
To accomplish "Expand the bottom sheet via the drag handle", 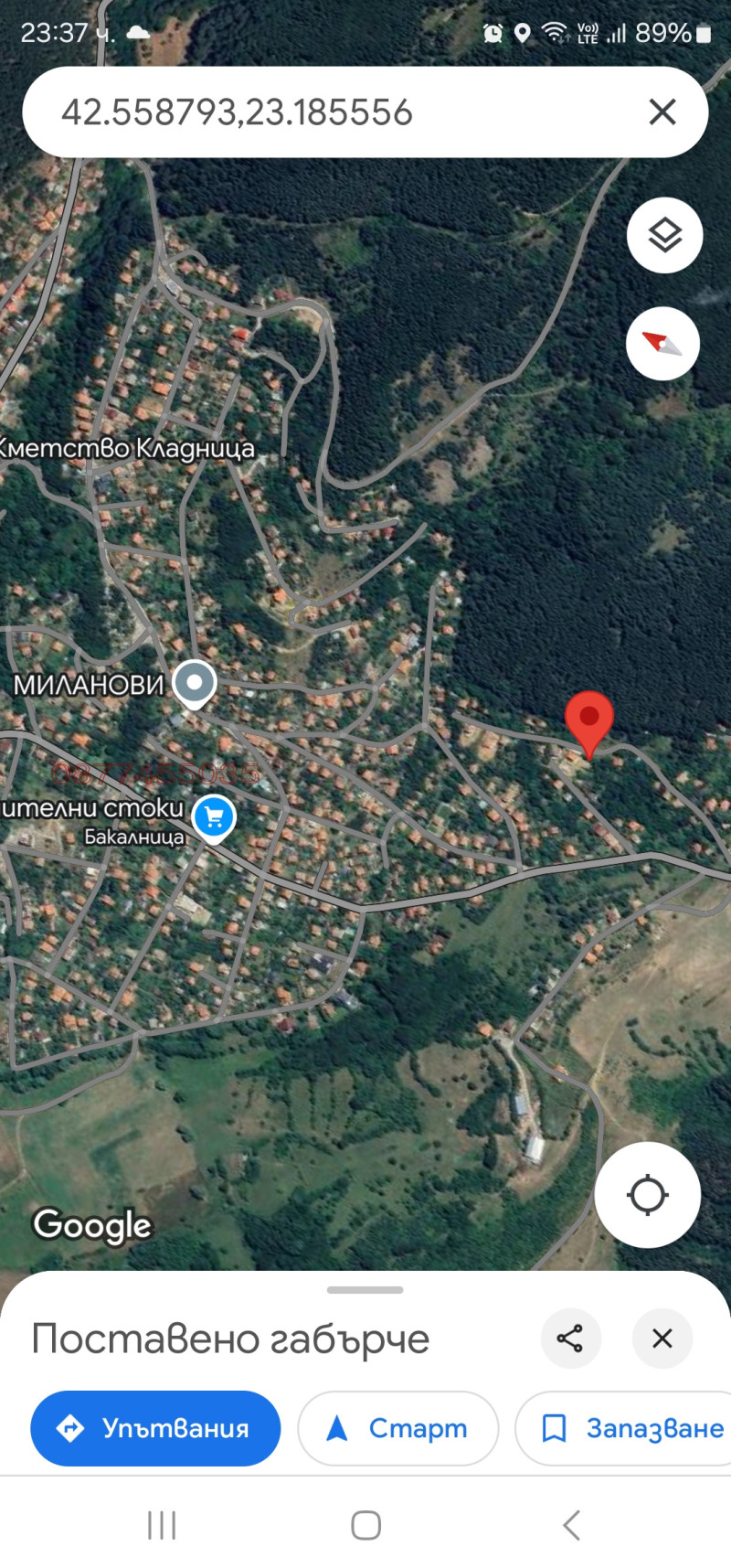I will [x=365, y=1289].
